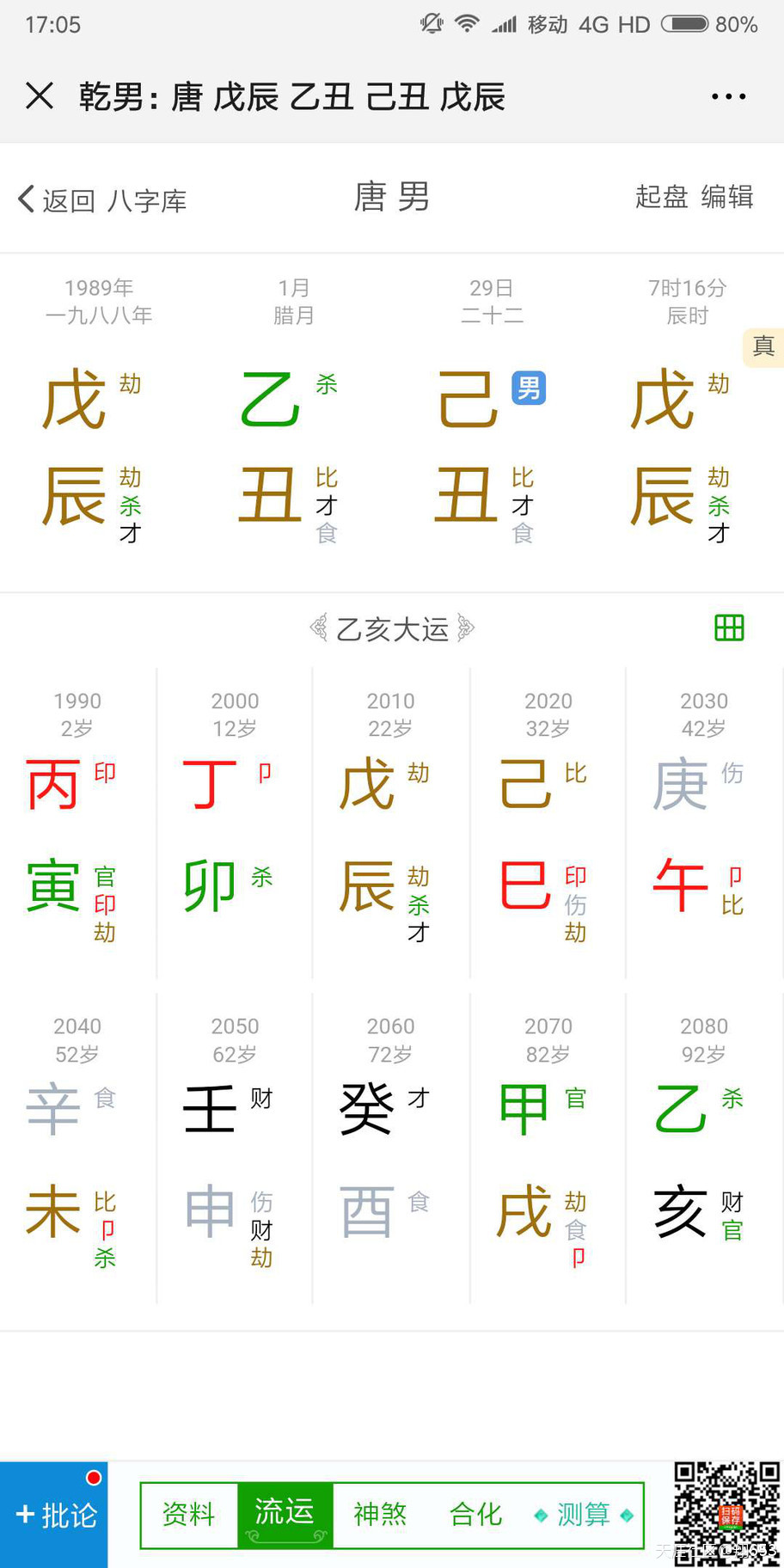This screenshot has width=784, height=1568.
Task: Select the 2050 壬申 luck period
Action: (x=235, y=1148)
